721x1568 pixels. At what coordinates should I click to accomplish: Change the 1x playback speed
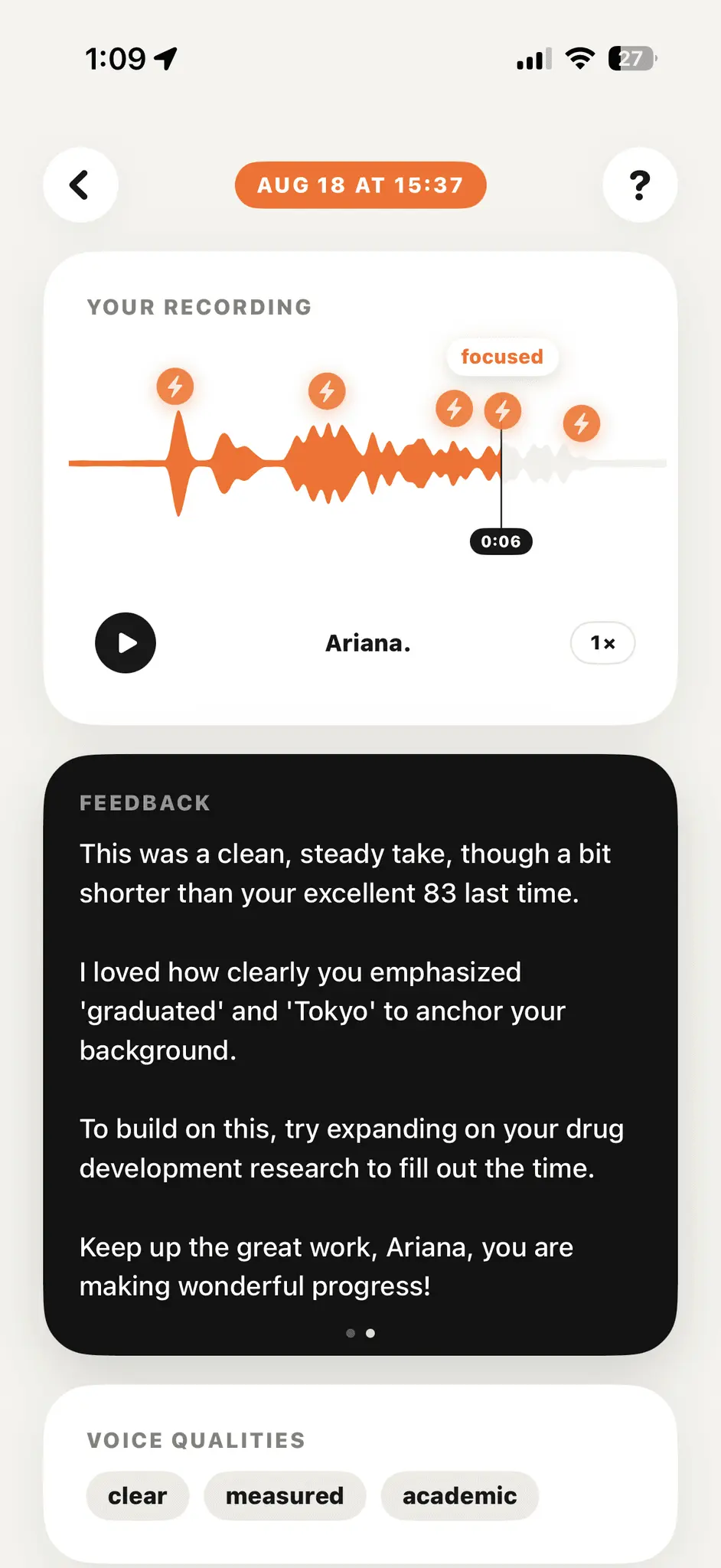603,643
